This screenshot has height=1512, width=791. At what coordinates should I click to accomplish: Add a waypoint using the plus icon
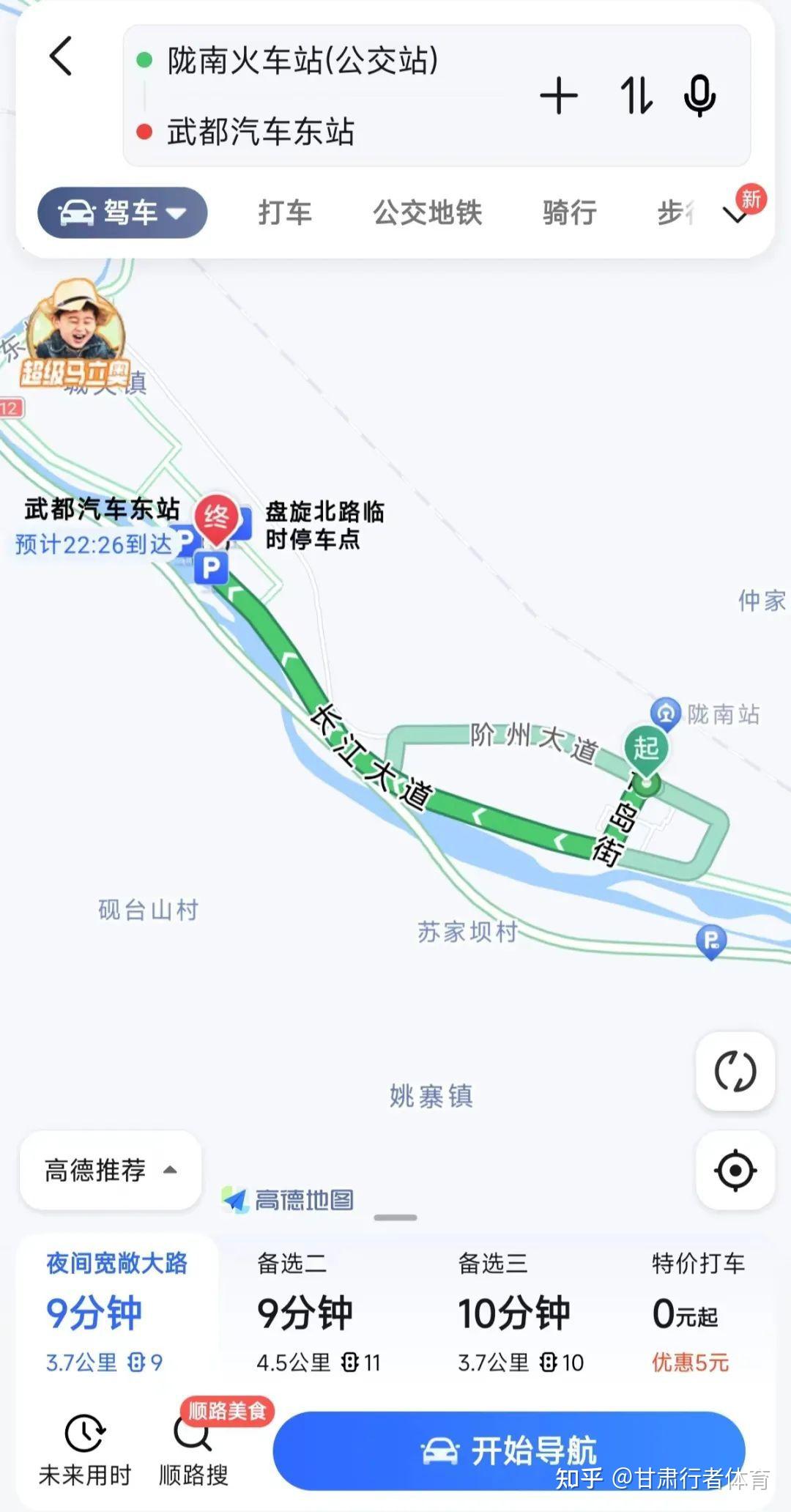pos(559,95)
